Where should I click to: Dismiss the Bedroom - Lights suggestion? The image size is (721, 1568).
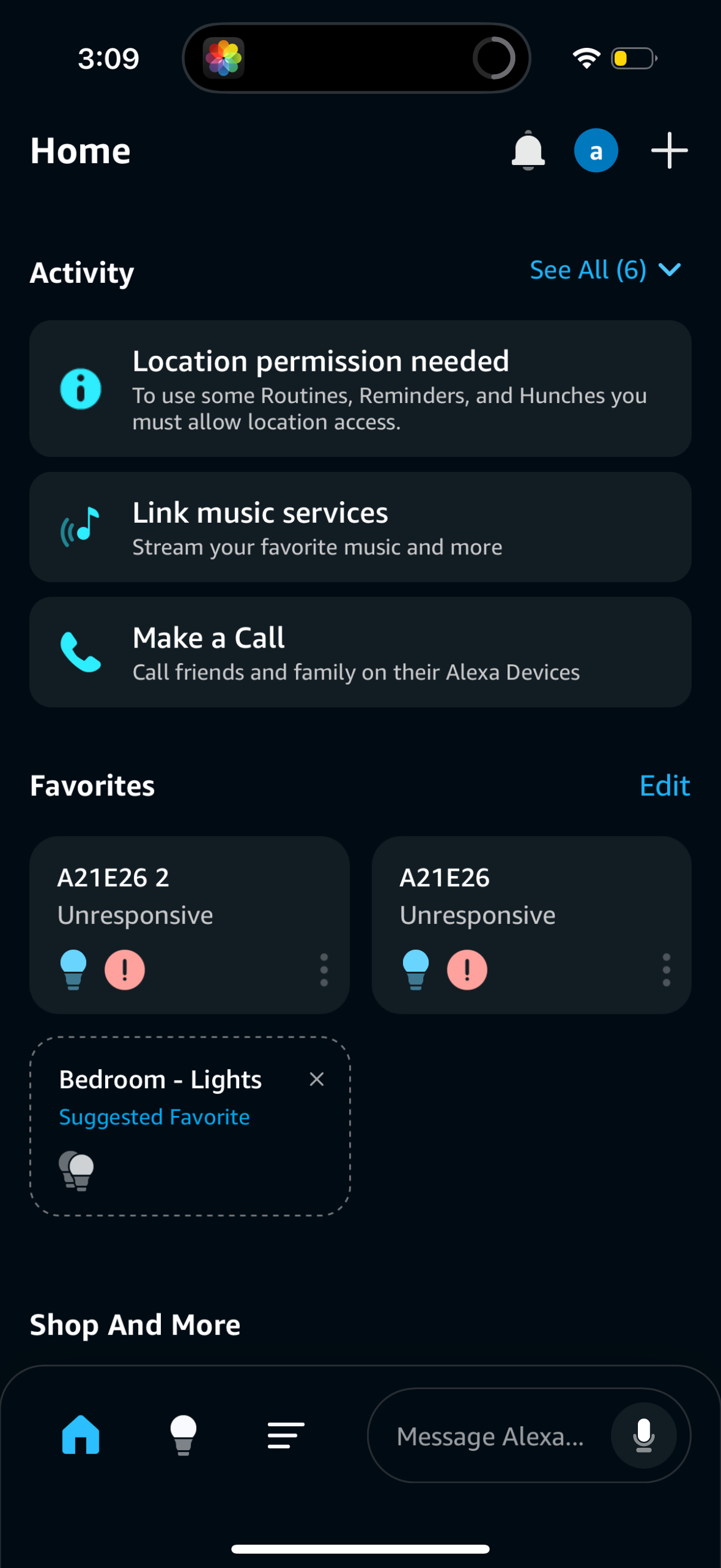316,1079
